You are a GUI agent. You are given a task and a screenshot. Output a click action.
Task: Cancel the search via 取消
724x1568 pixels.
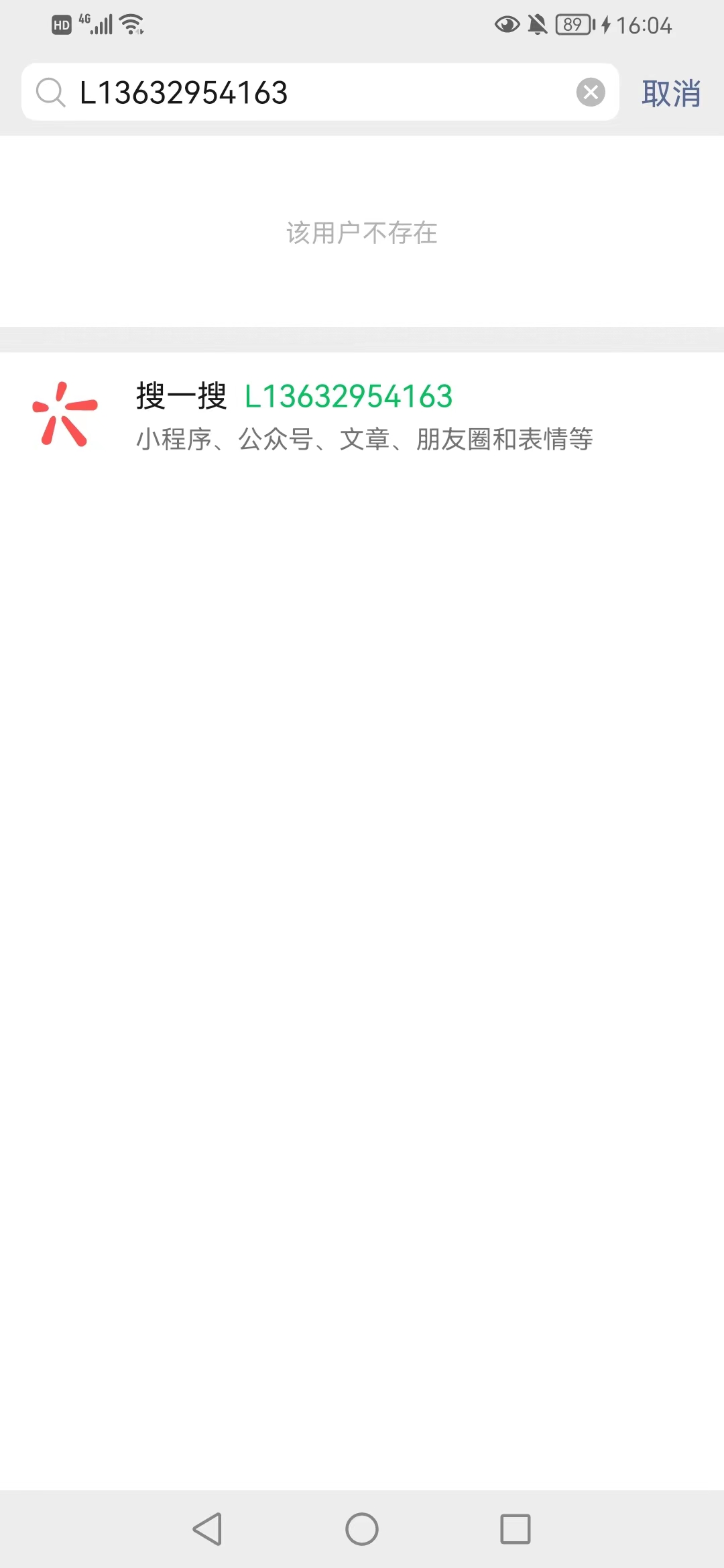[671, 93]
